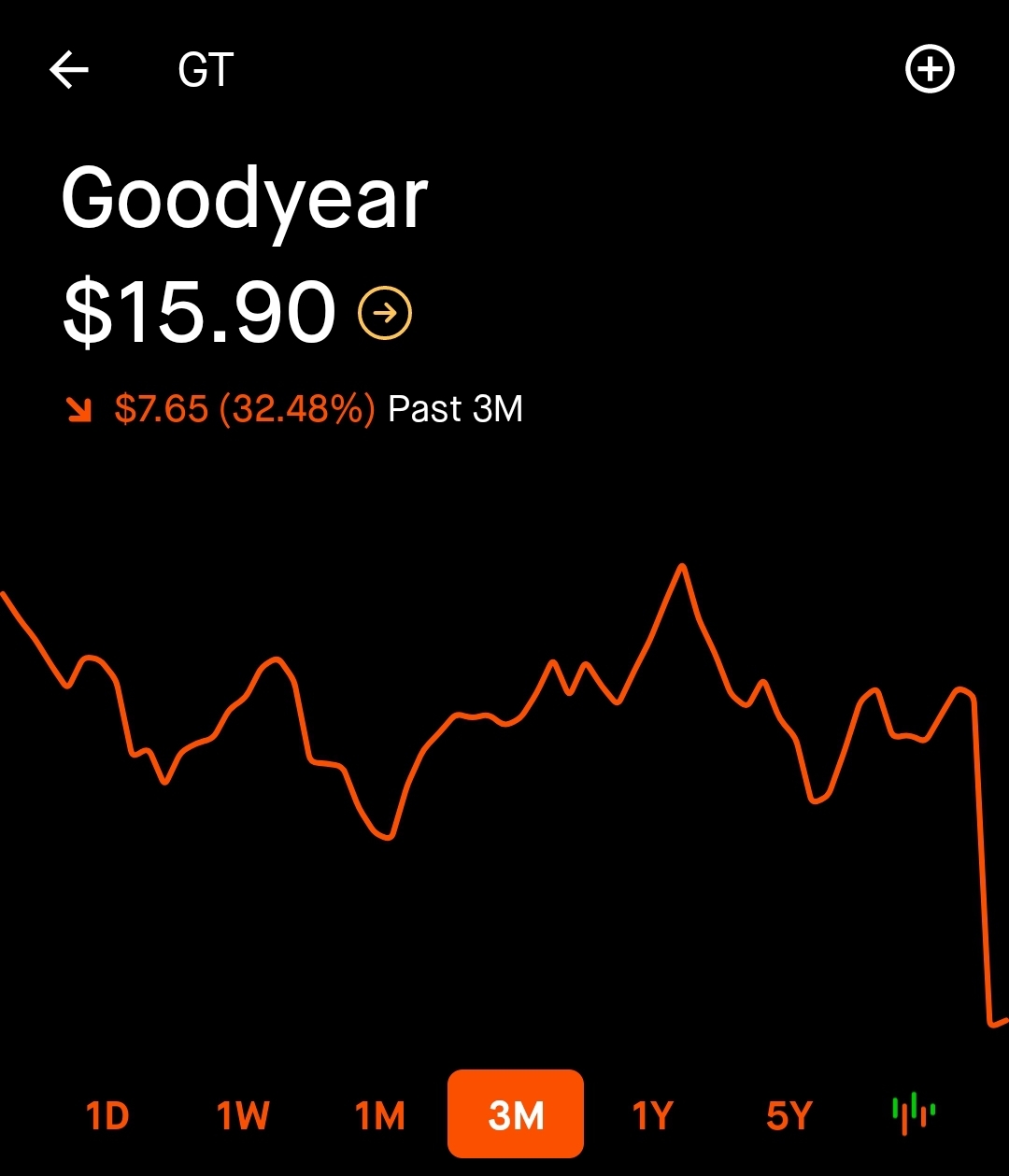1009x1176 pixels.
Task: Select the 1W time range
Action: coord(243,1115)
